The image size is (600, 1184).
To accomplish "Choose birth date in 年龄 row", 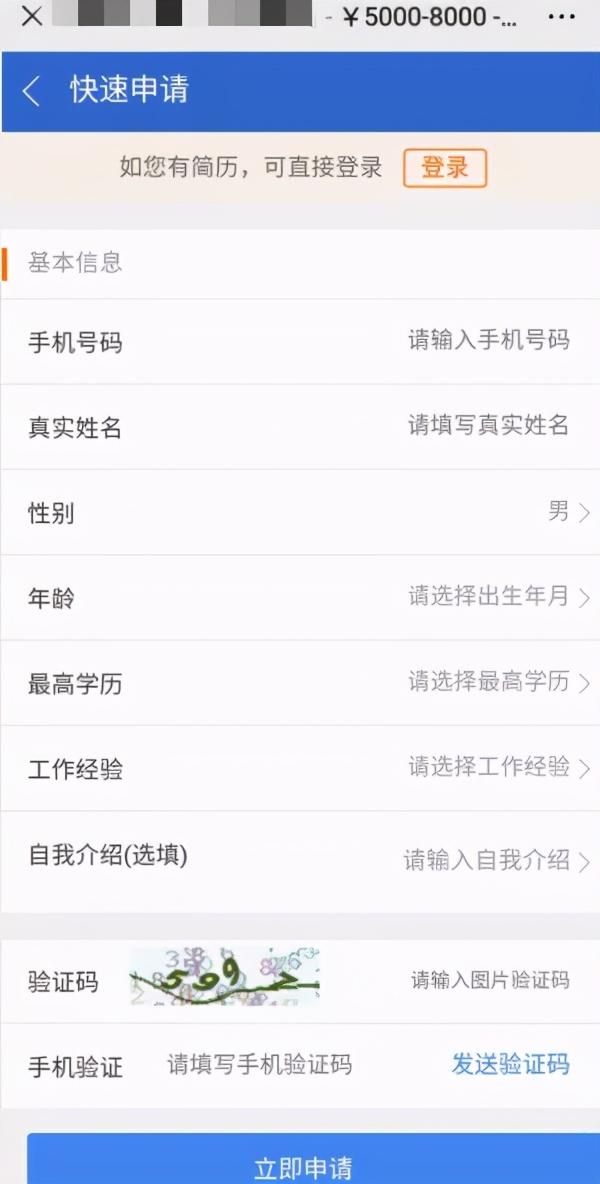I will (x=300, y=597).
